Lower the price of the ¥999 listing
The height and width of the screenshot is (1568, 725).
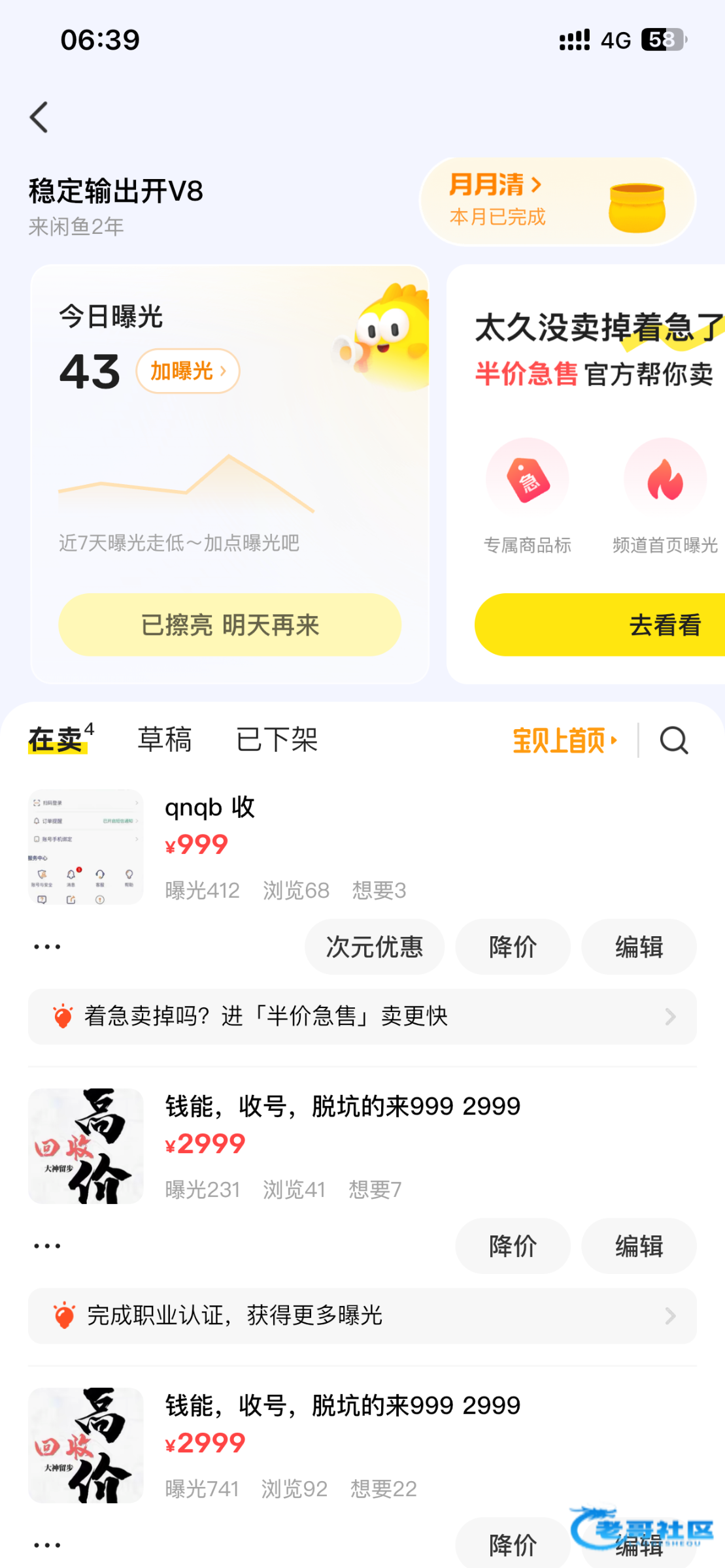click(513, 947)
